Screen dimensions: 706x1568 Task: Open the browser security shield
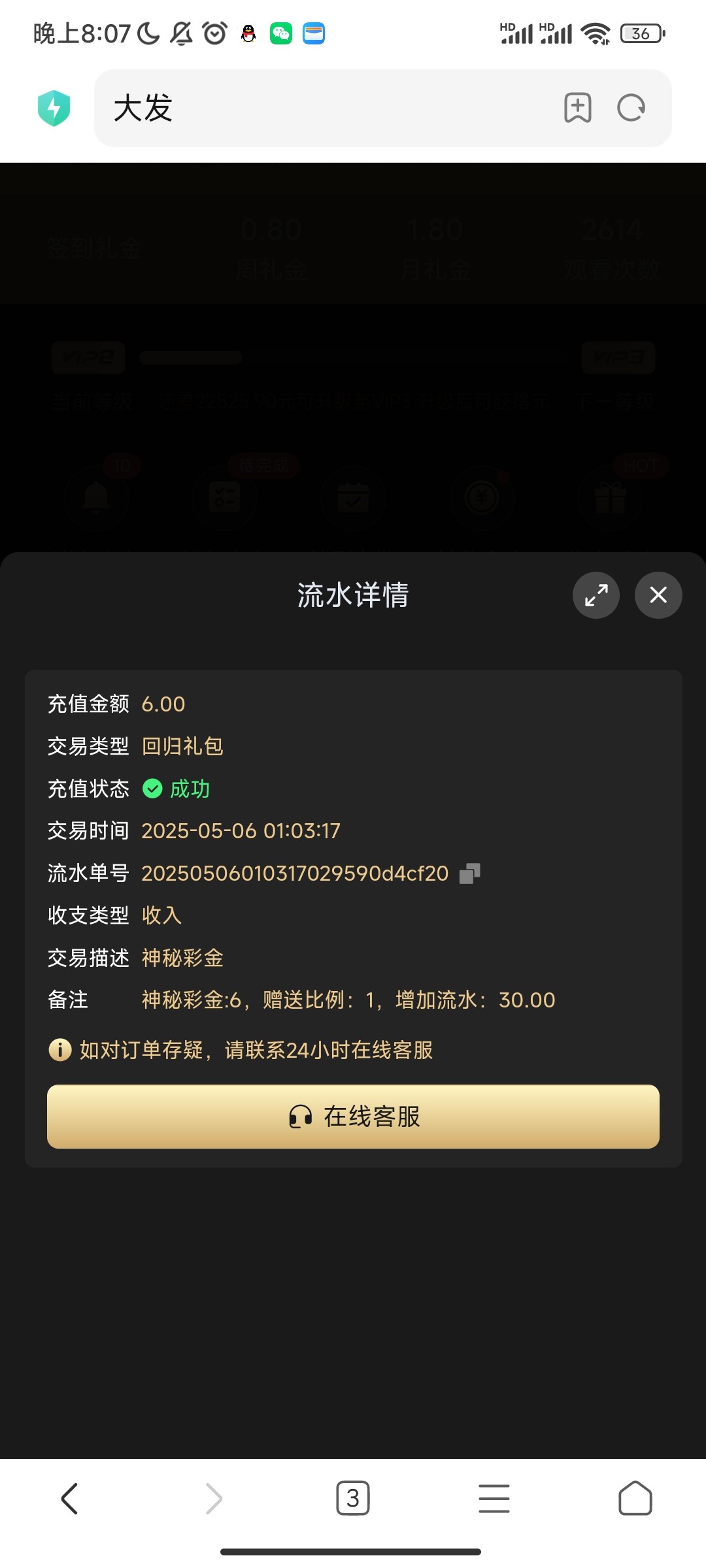pyautogui.click(x=54, y=108)
